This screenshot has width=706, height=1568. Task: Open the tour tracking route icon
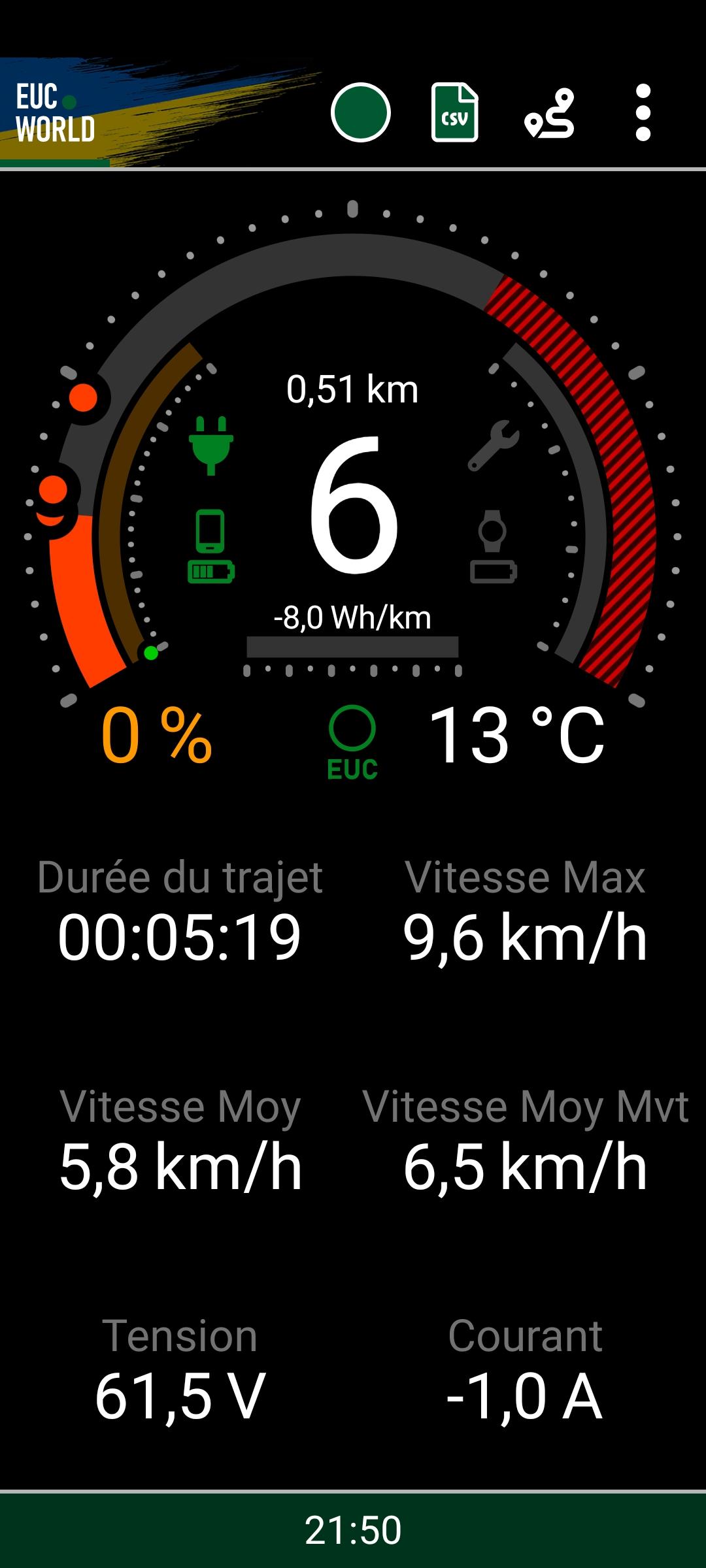[549, 113]
